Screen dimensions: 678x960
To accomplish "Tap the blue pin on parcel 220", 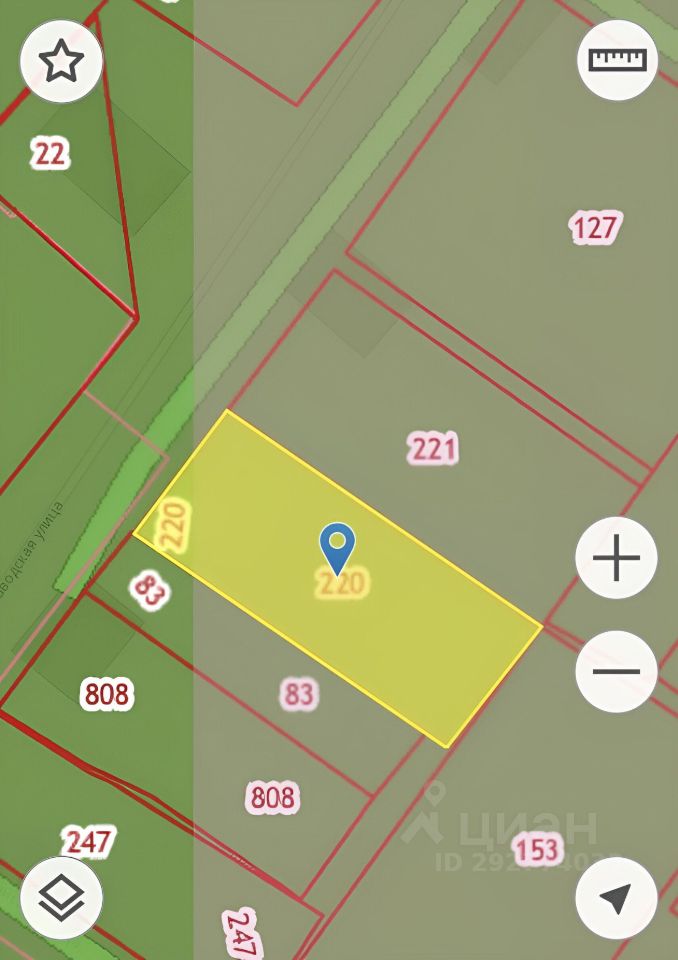I will [x=338, y=546].
